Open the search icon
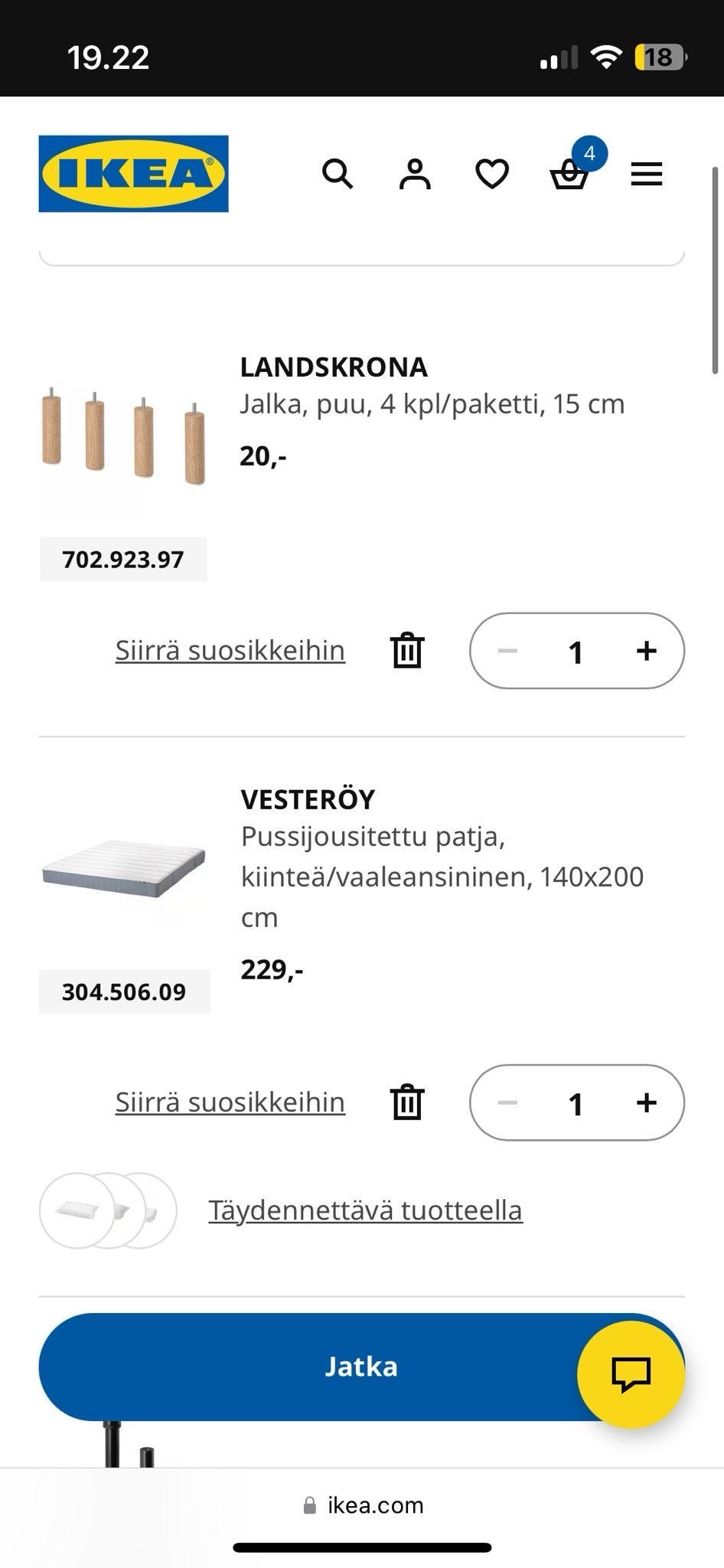This screenshot has width=724, height=1568. pyautogui.click(x=337, y=174)
